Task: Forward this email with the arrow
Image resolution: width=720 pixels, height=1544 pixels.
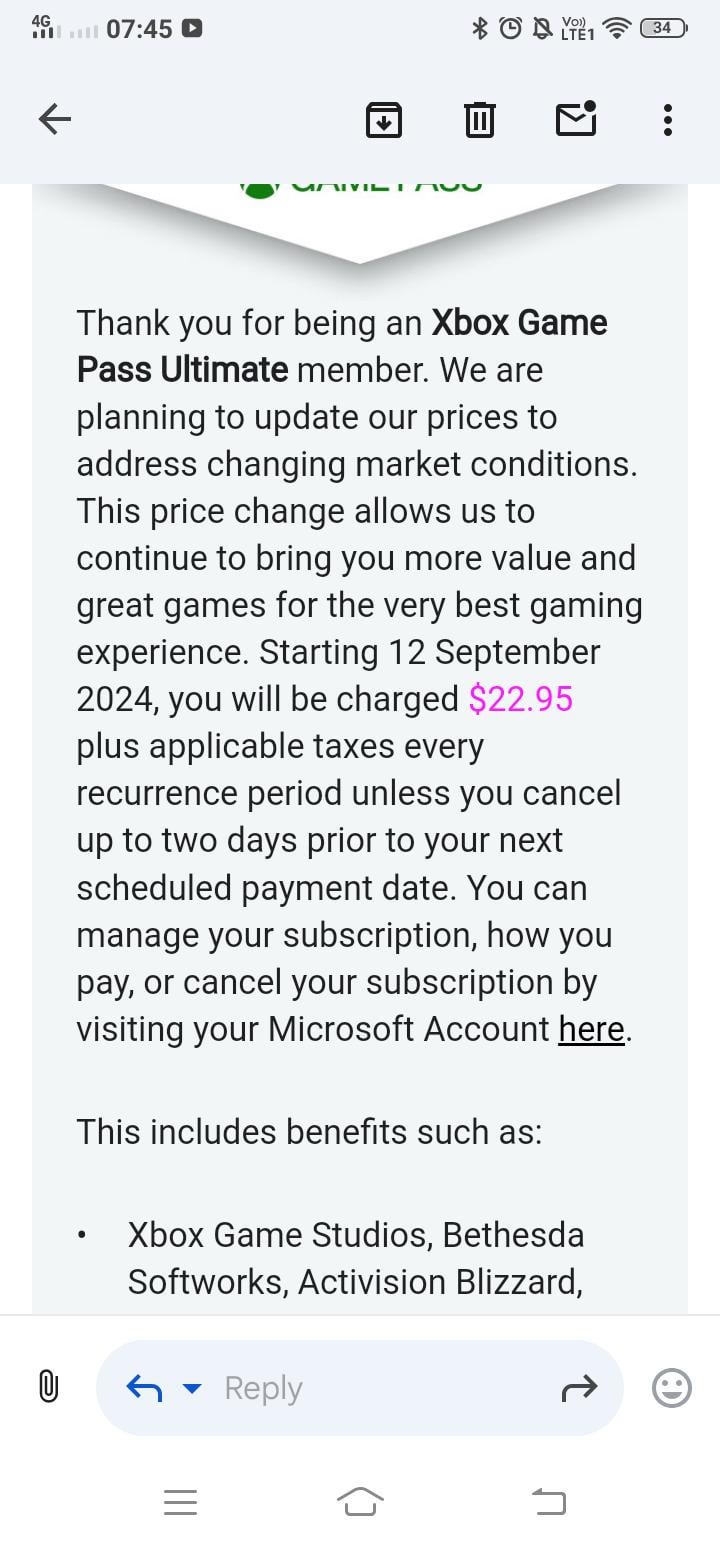Action: pos(580,1387)
